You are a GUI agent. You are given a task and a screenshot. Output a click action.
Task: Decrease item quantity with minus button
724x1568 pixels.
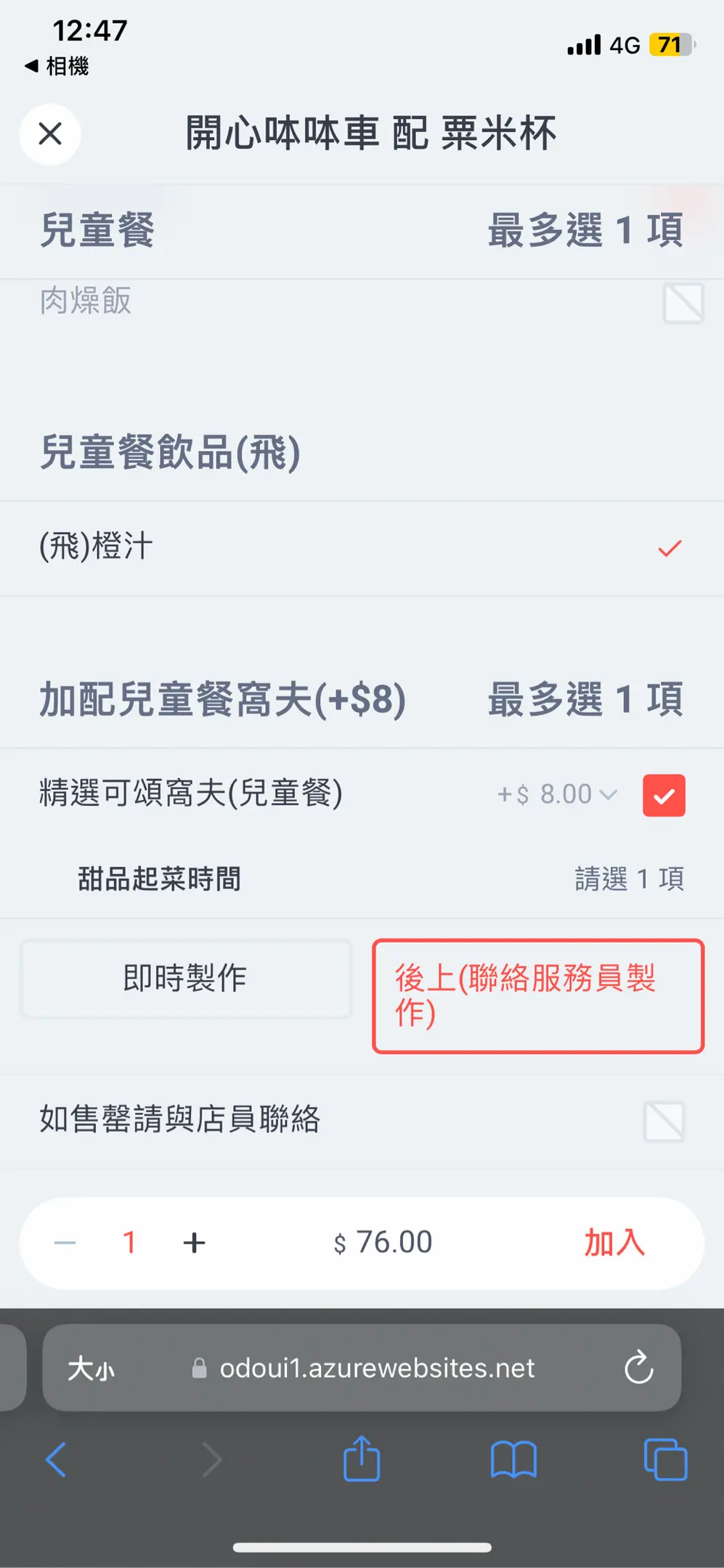65,1243
